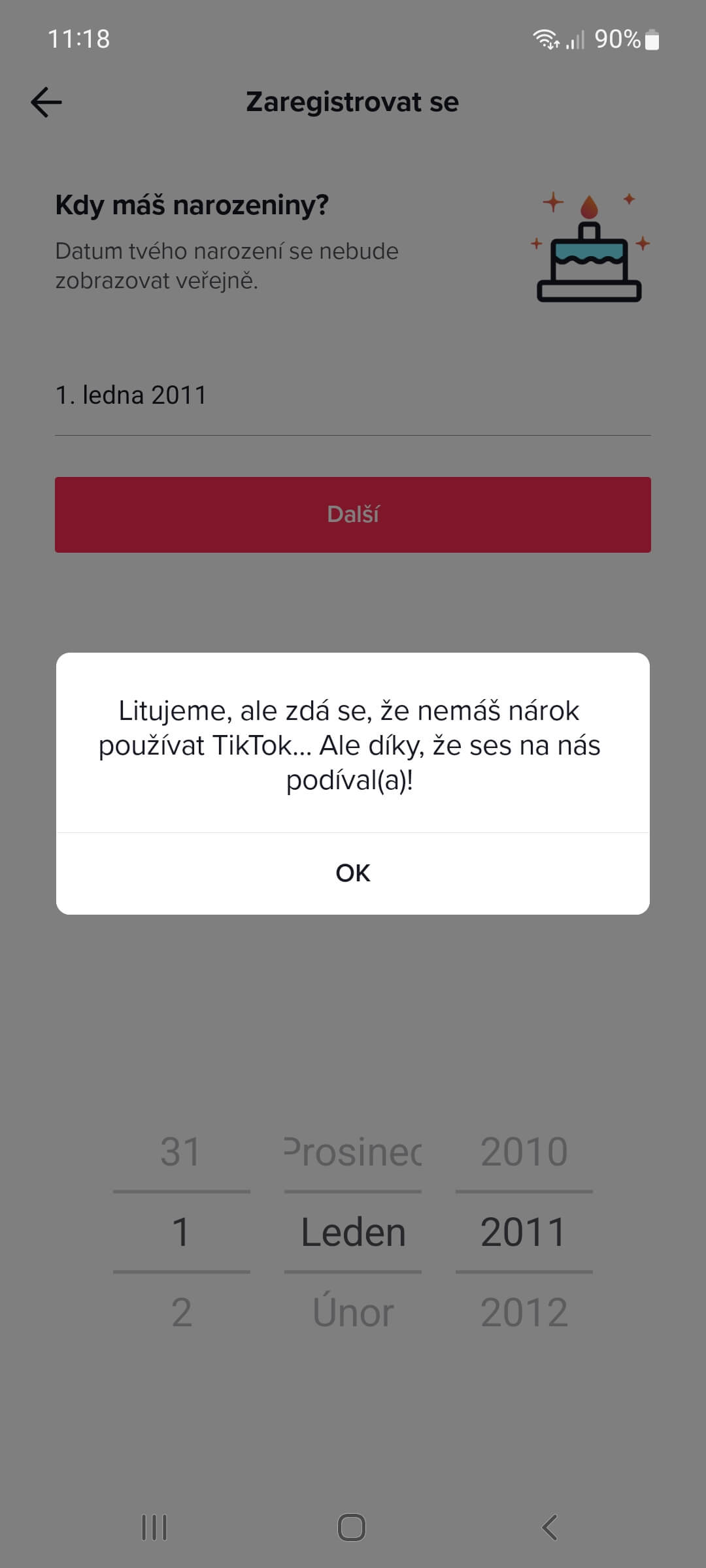Go to the system home screen

pyautogui.click(x=352, y=1527)
